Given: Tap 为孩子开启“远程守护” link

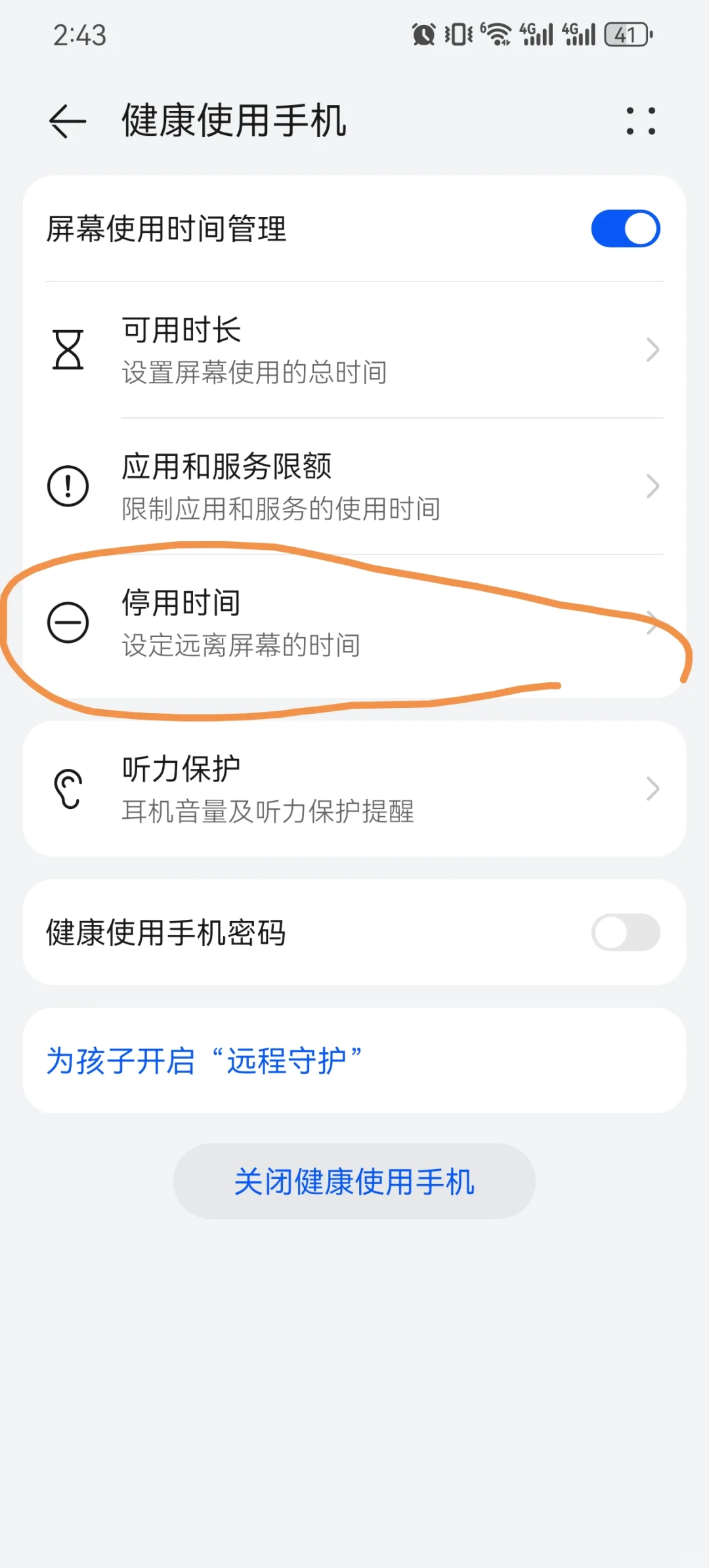Looking at the screenshot, I should (204, 1061).
